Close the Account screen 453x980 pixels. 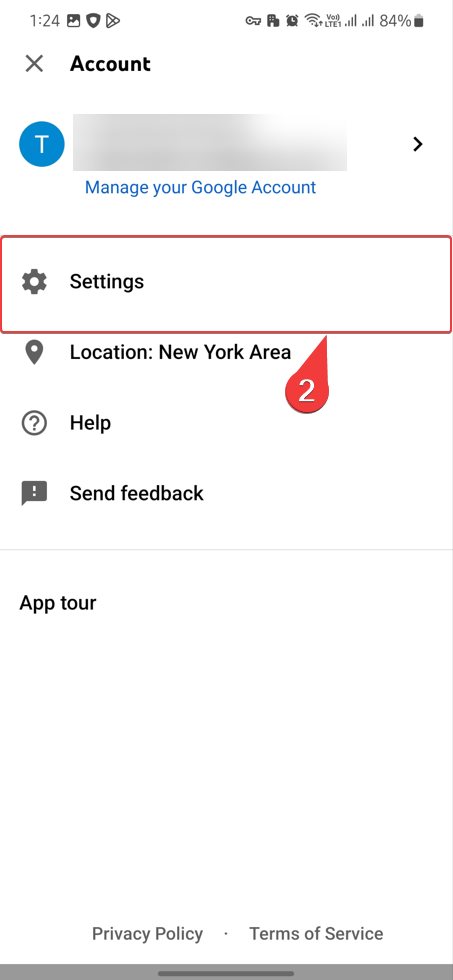coord(34,64)
